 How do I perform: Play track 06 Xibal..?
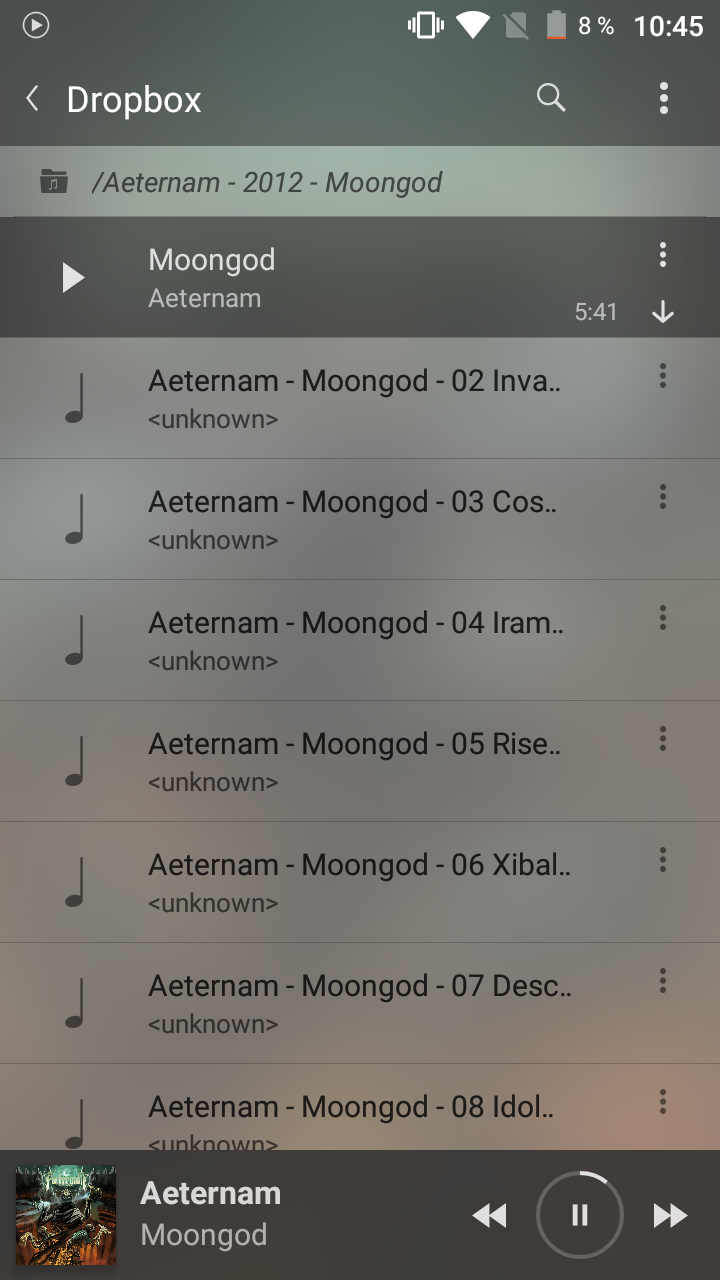(360, 882)
